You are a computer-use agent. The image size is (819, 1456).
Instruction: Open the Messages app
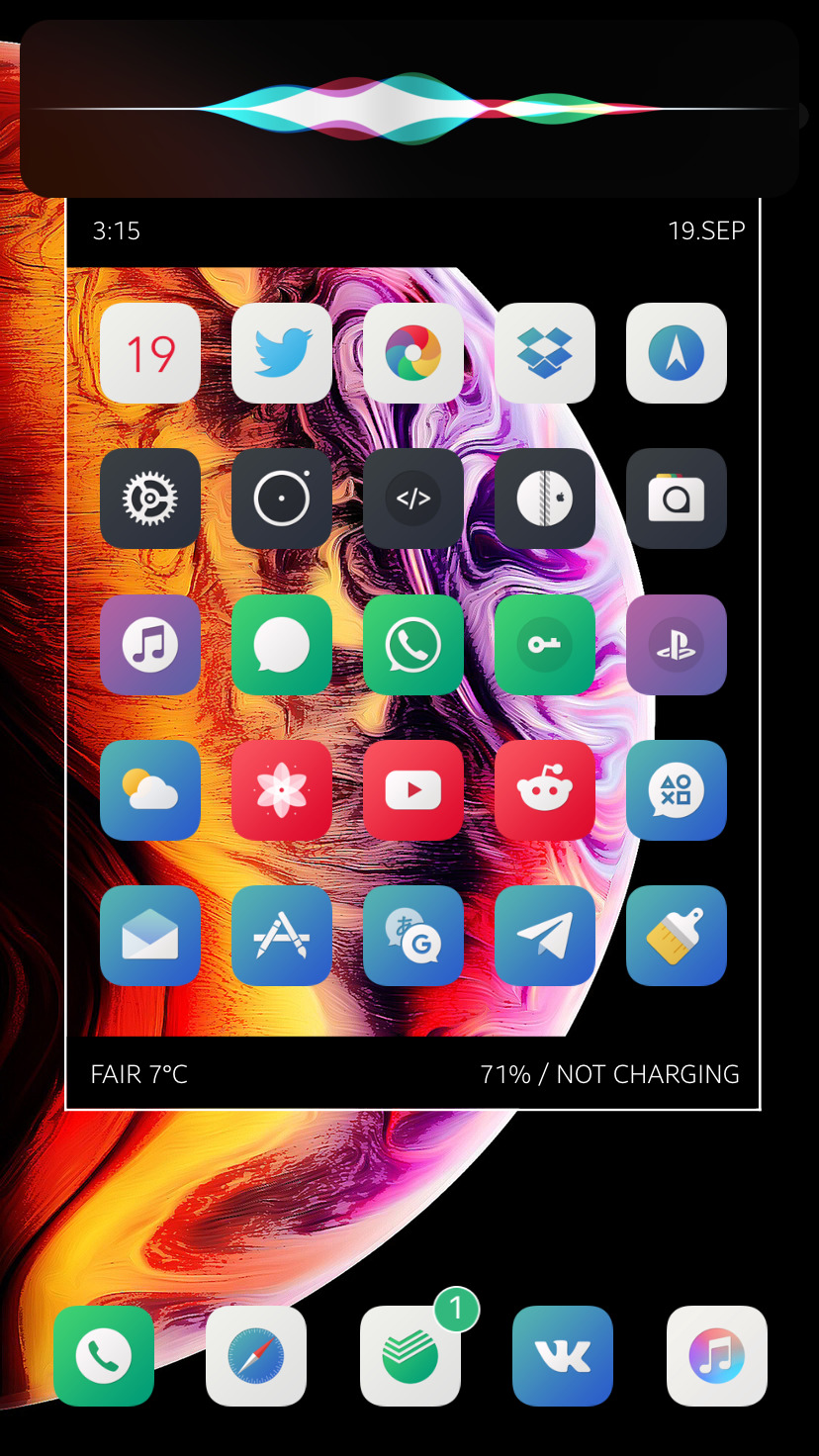click(282, 644)
